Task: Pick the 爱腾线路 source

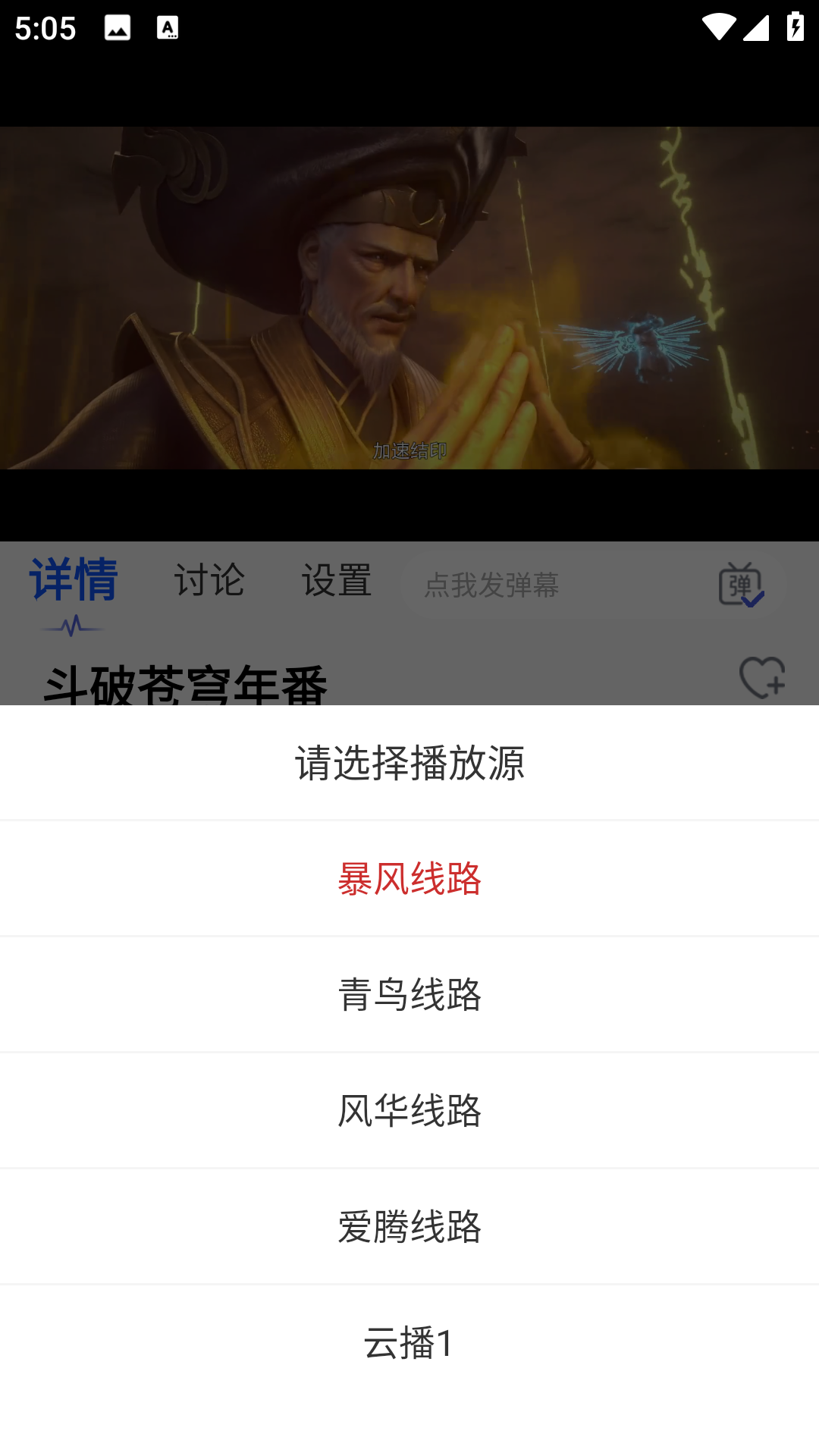Action: [409, 1226]
